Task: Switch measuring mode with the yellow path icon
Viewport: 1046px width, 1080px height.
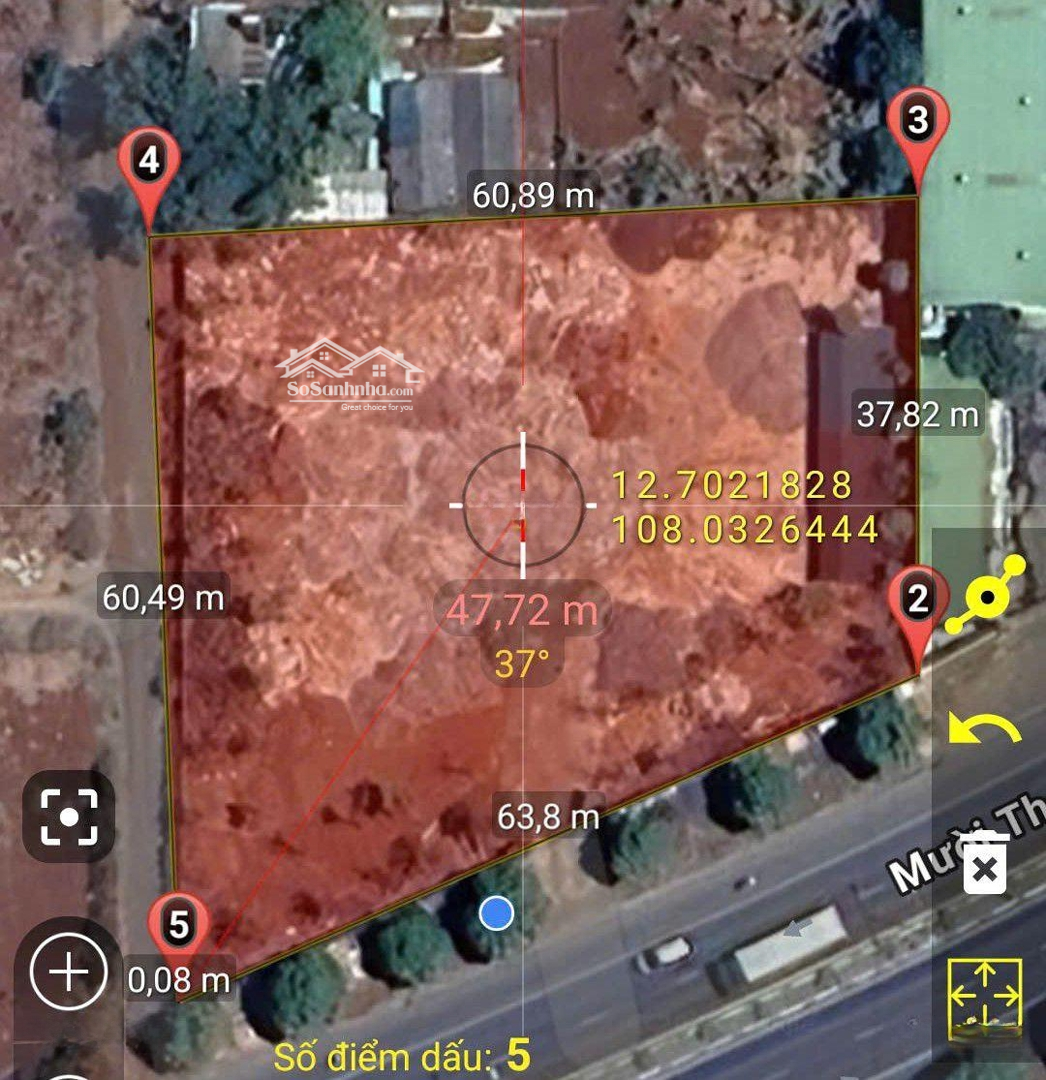Action: point(985,596)
